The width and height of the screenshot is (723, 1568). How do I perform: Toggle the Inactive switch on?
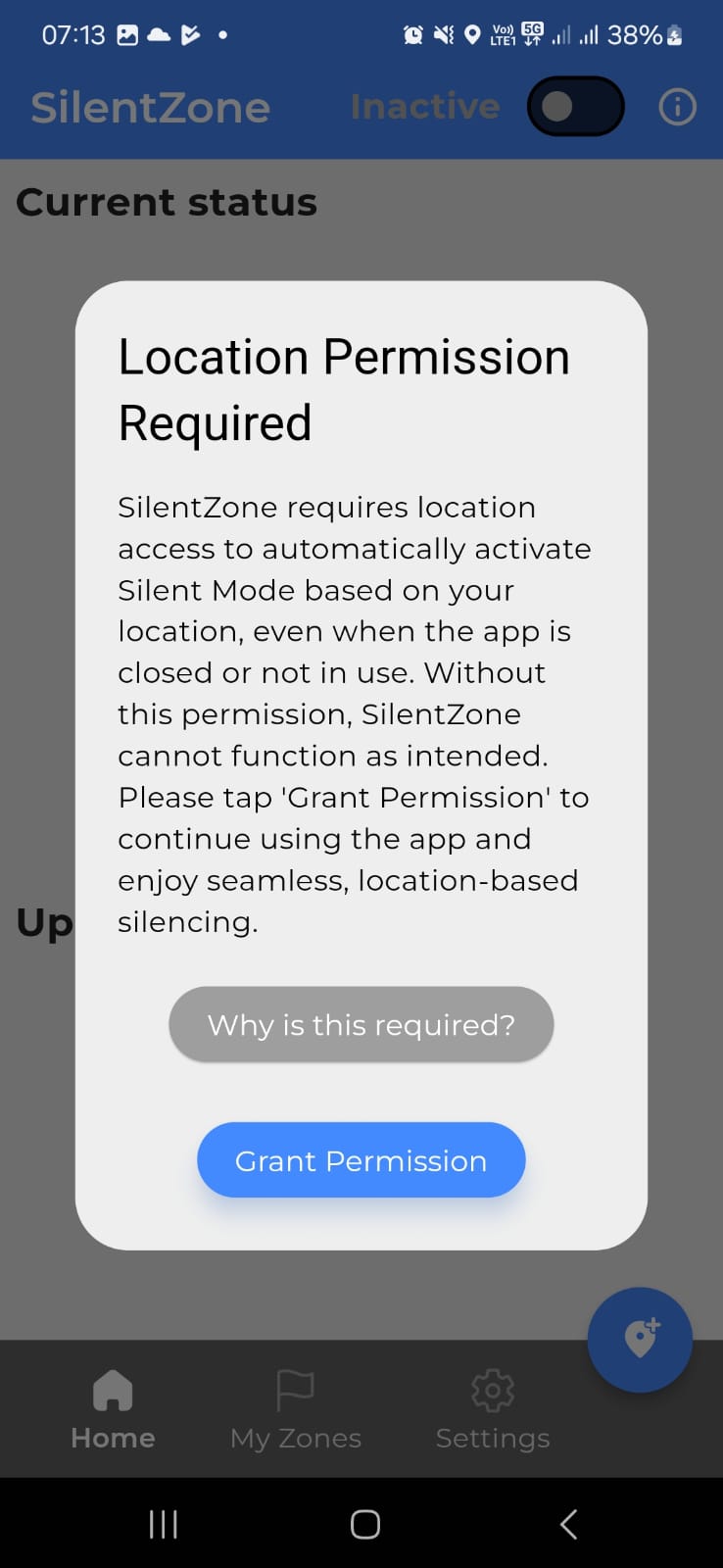(575, 107)
